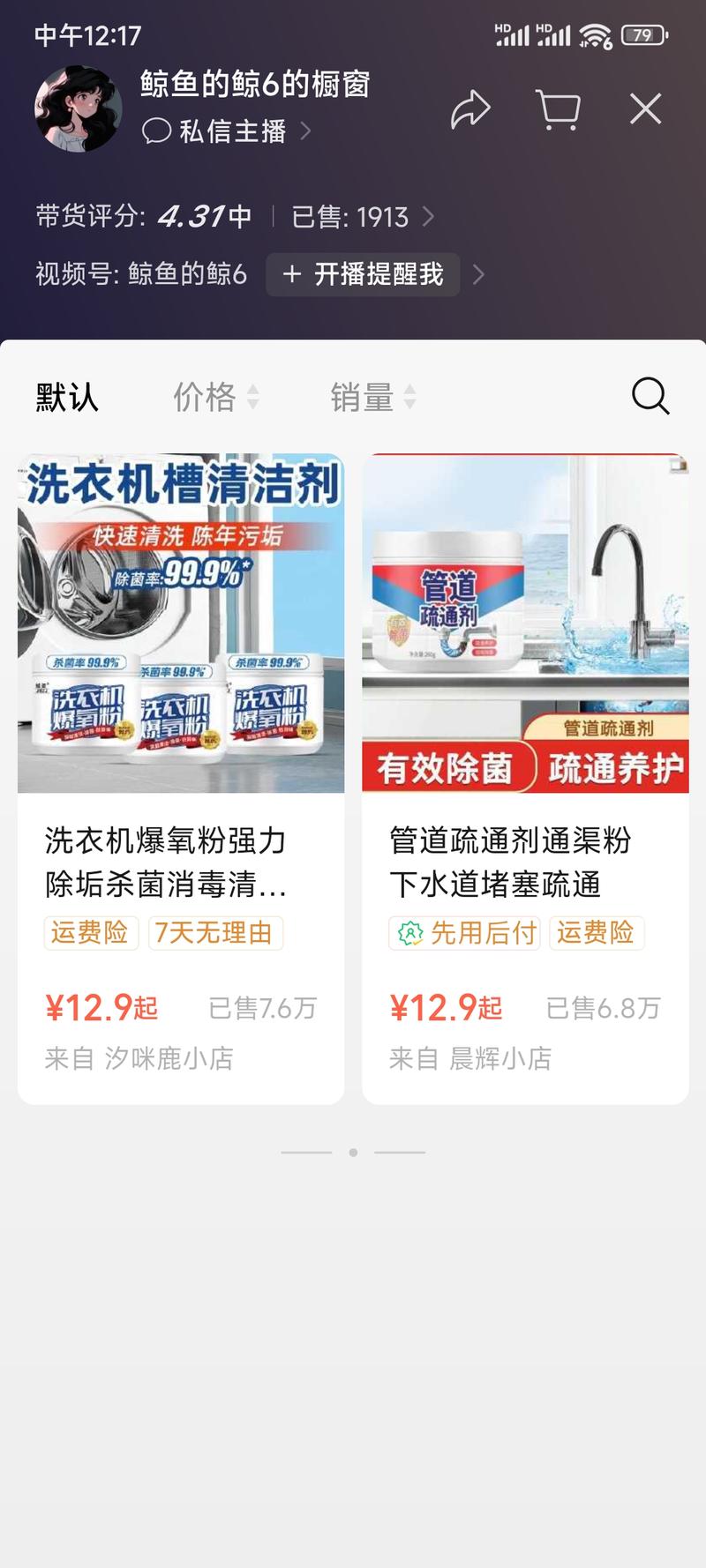Screen dimensions: 706x1568
Task: Open the streamer's avatar profile
Action: tap(78, 108)
